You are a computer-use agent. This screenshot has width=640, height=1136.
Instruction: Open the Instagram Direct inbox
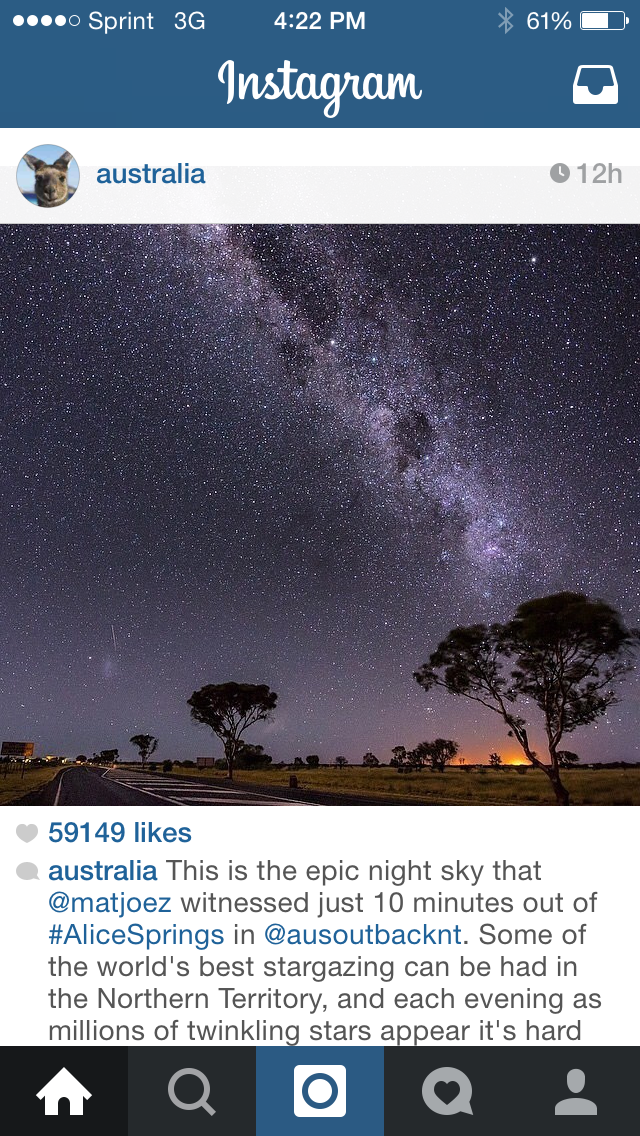595,85
